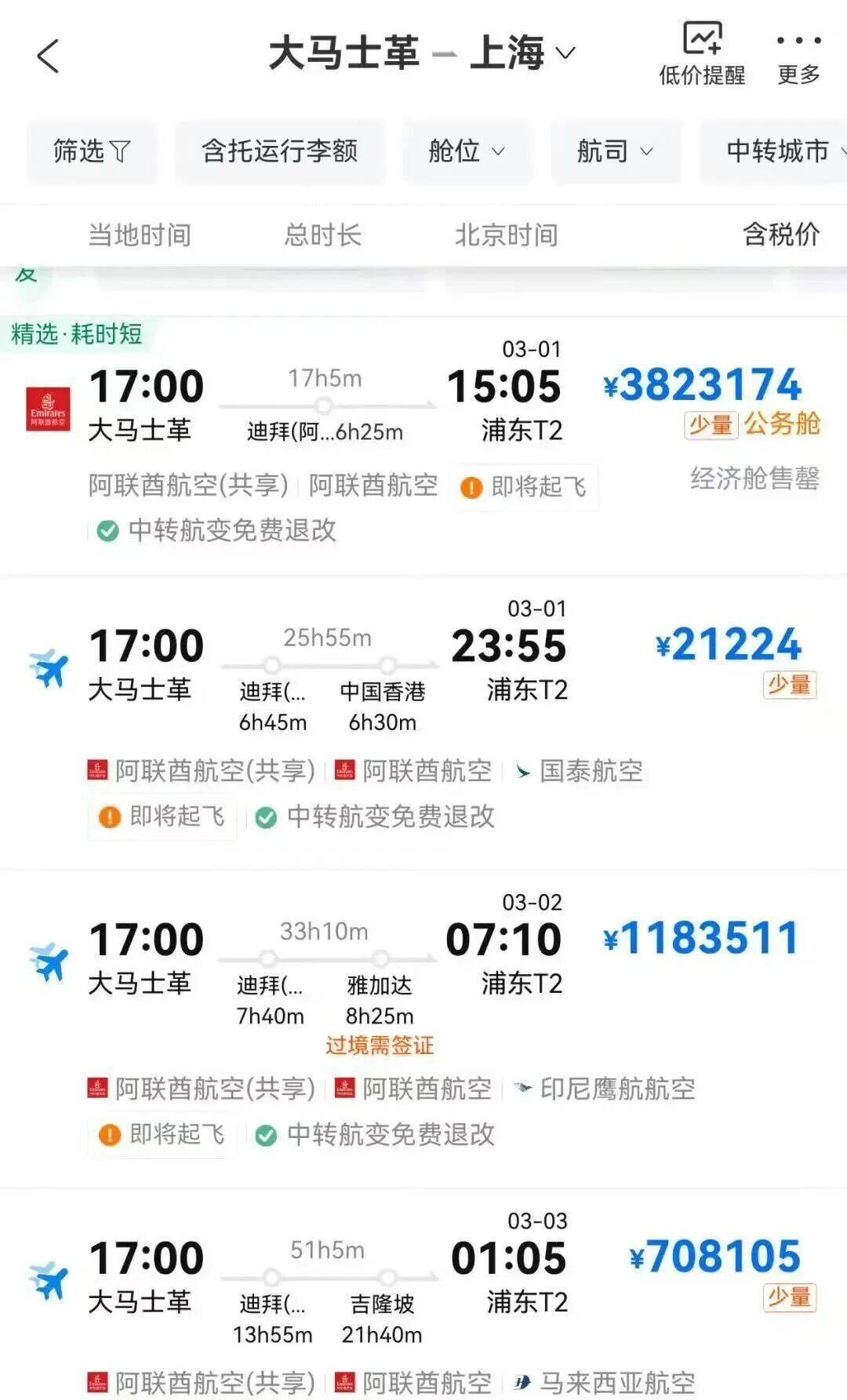
Task: Tap the 含托运行李额 baggage filter button
Action: pos(280,152)
